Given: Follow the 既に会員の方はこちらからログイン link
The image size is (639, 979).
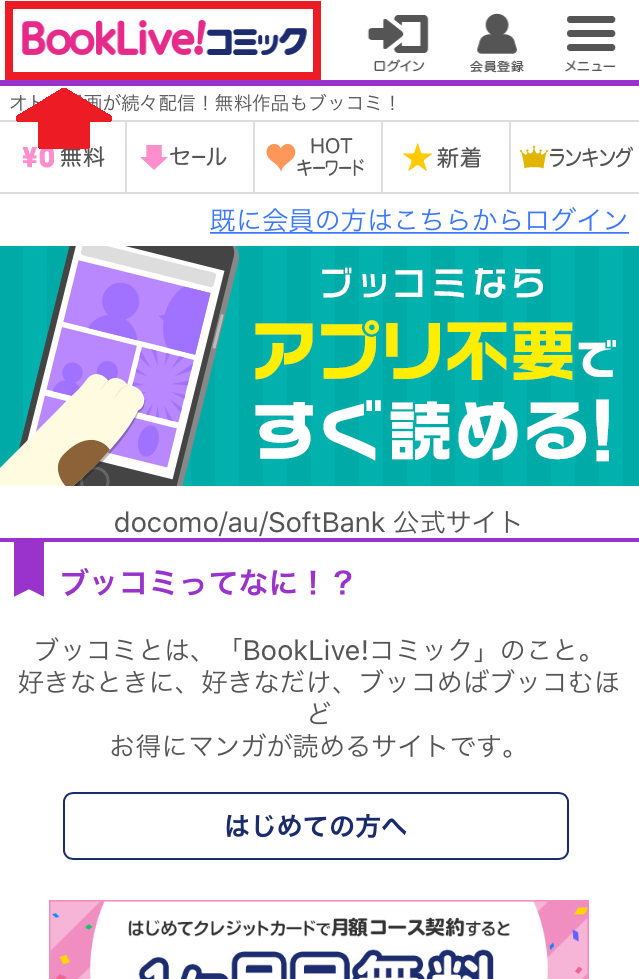Looking at the screenshot, I should tap(419, 220).
